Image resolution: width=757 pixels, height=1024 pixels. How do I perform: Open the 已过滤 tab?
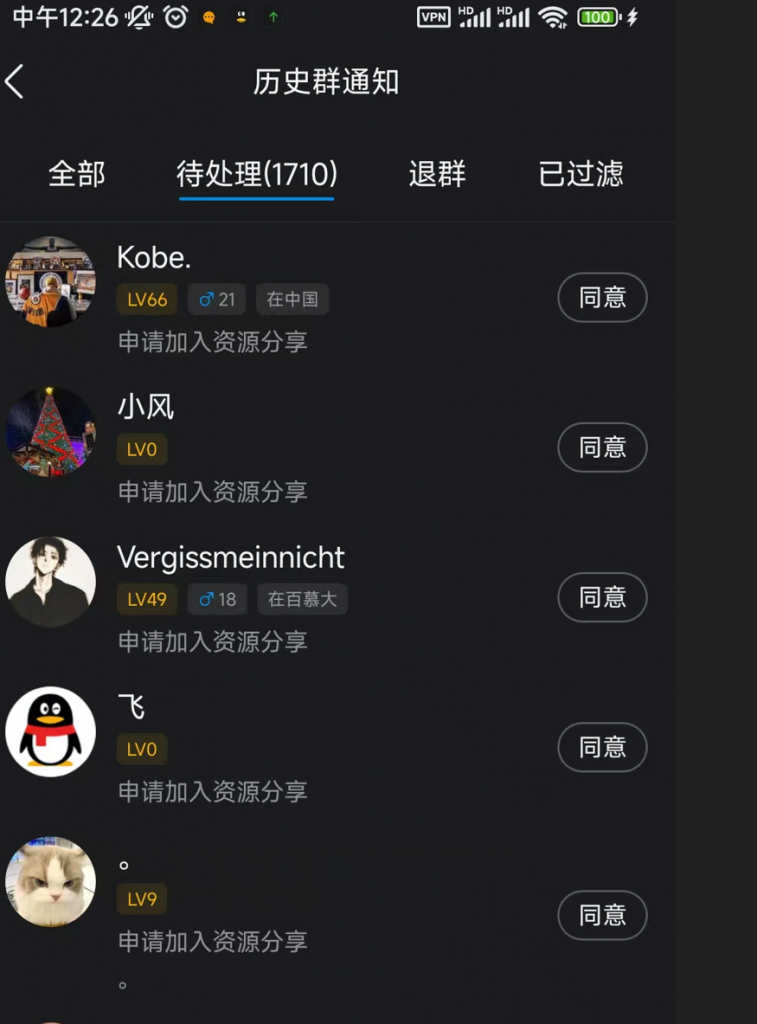[x=581, y=174]
